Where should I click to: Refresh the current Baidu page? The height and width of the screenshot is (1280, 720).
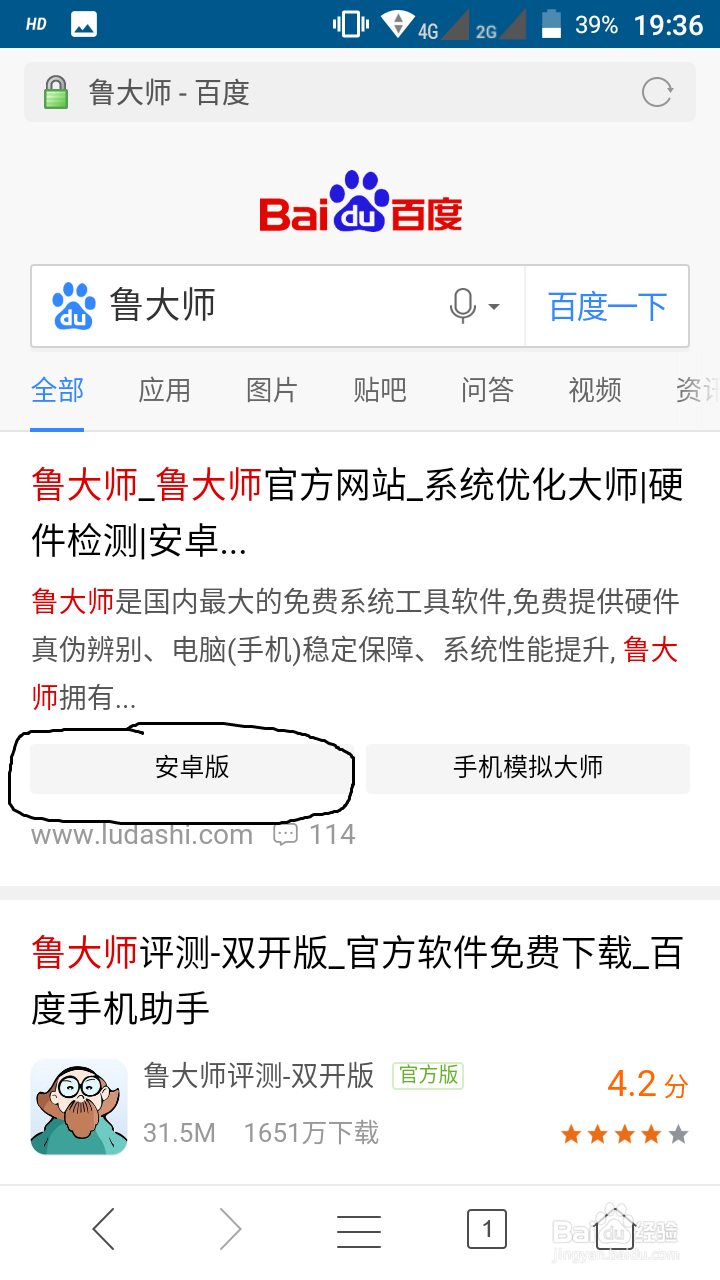coord(657,92)
